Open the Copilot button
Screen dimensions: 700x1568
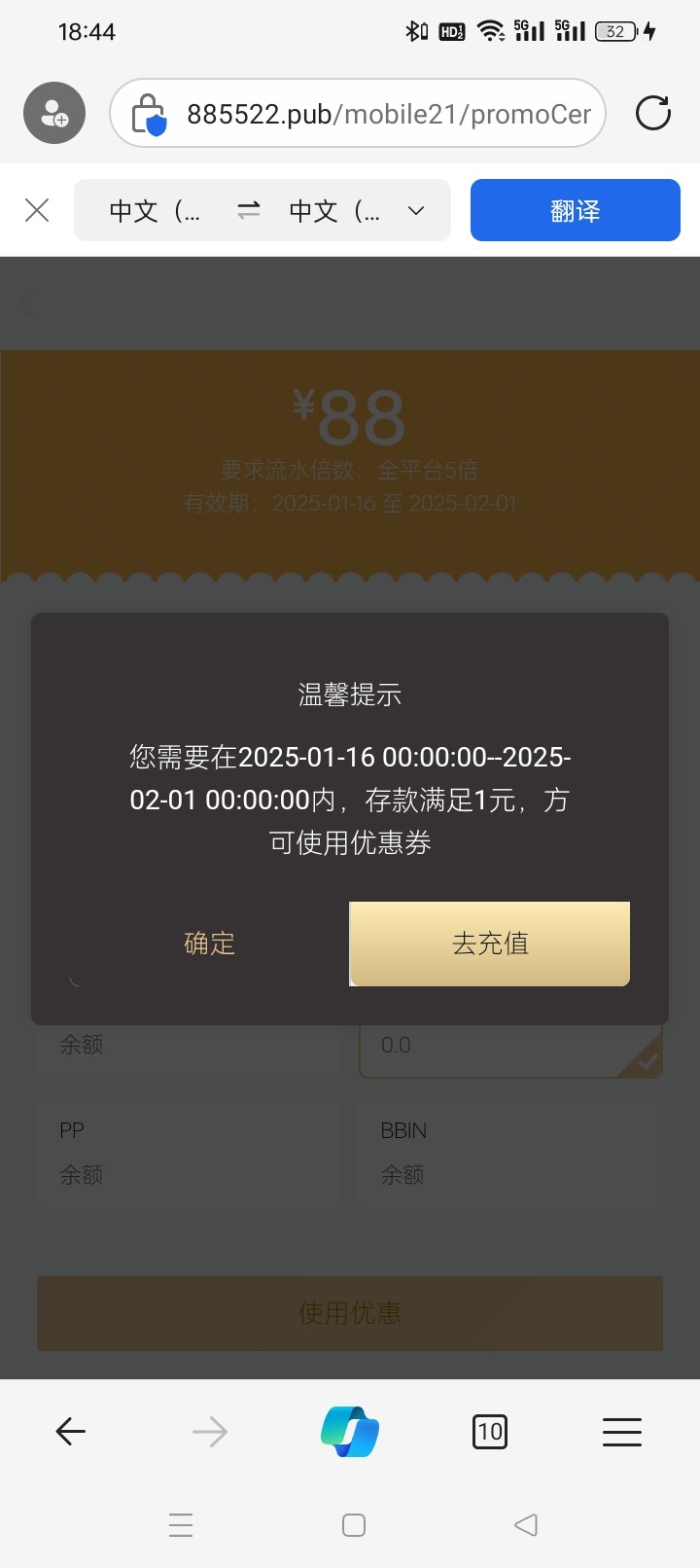coord(350,1431)
